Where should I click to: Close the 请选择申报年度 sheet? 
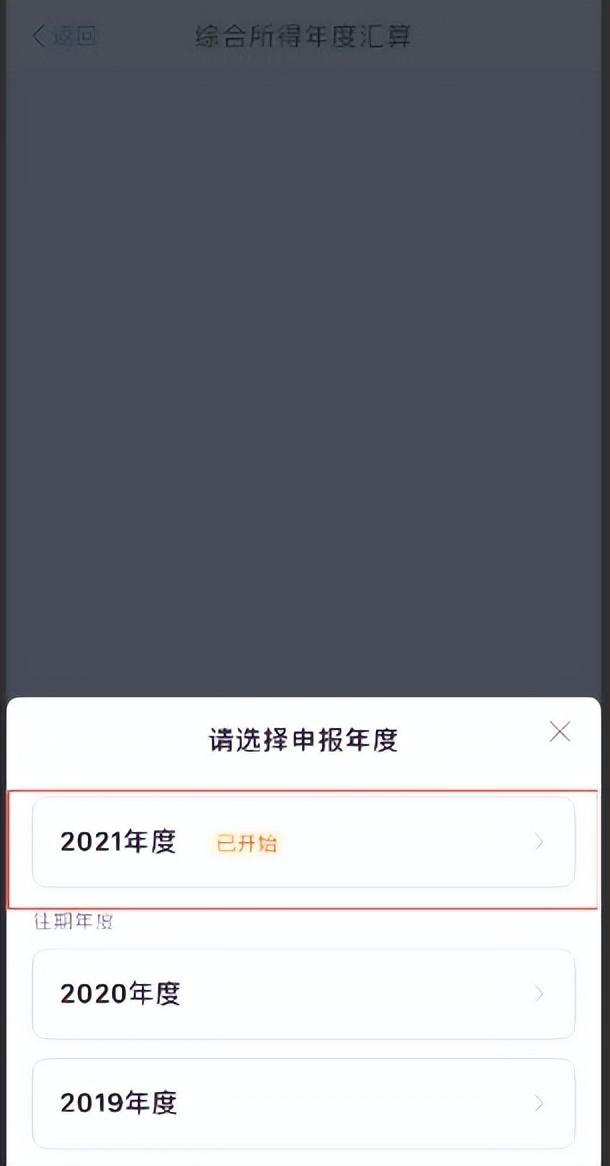coord(560,732)
